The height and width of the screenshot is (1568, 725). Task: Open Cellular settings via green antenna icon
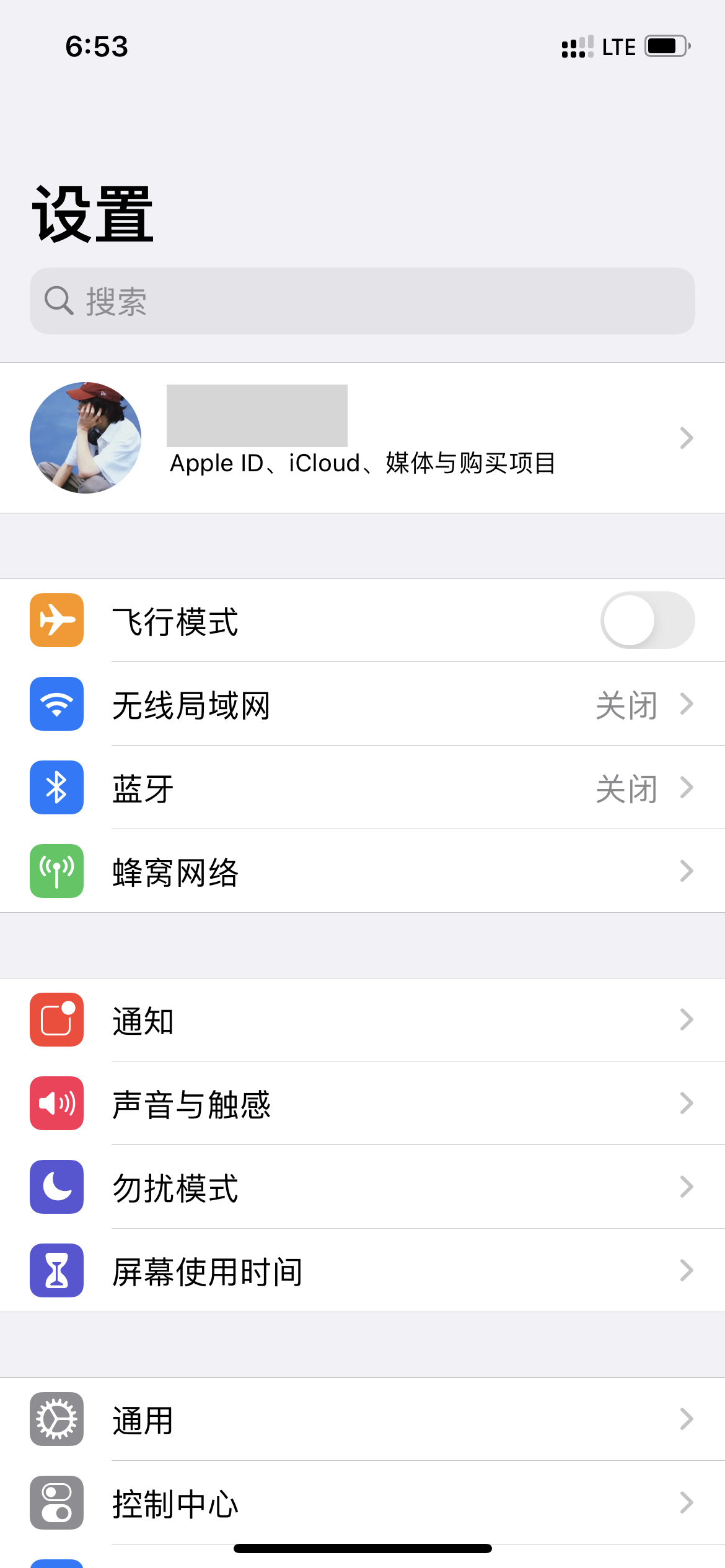tap(56, 871)
